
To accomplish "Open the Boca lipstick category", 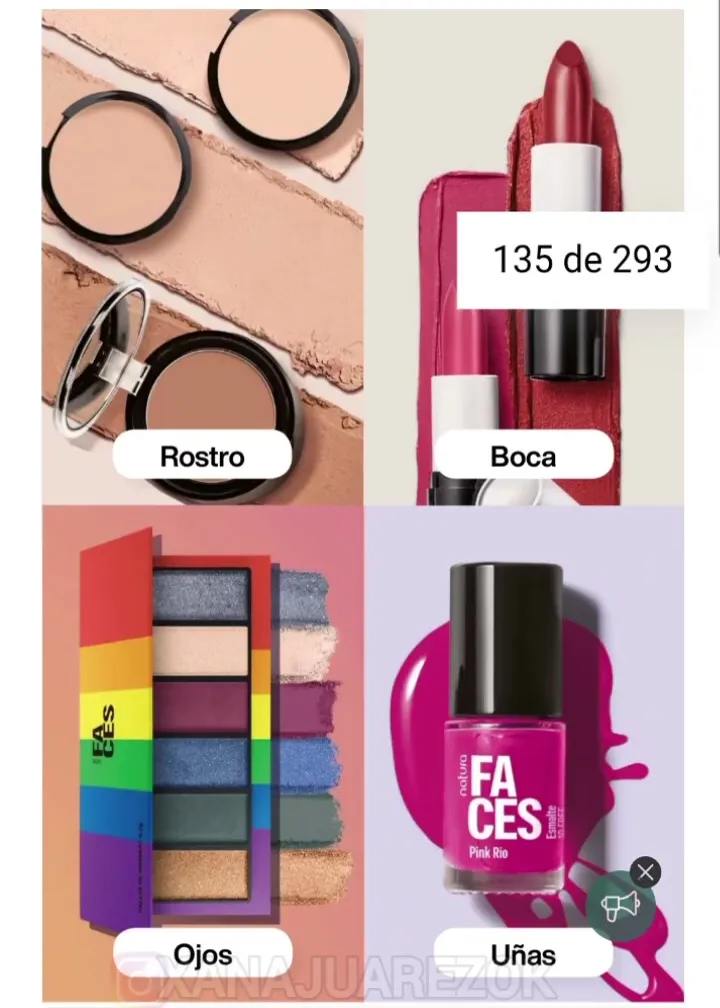I will [x=523, y=457].
